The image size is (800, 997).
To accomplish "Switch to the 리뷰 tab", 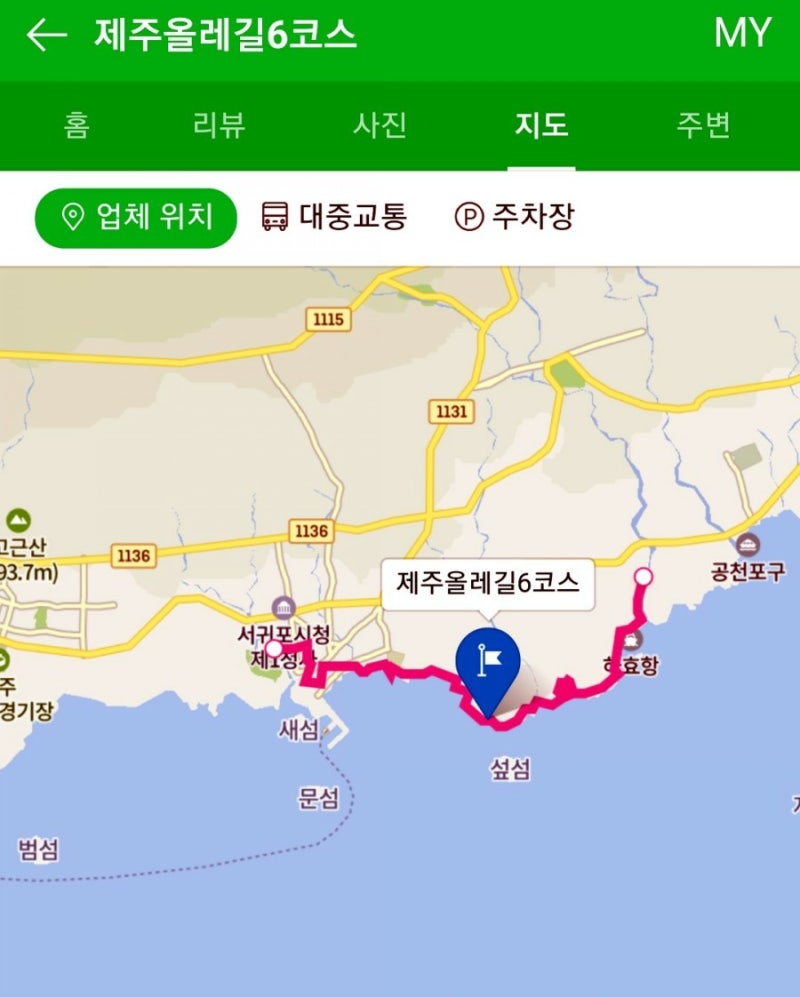I will 219,126.
